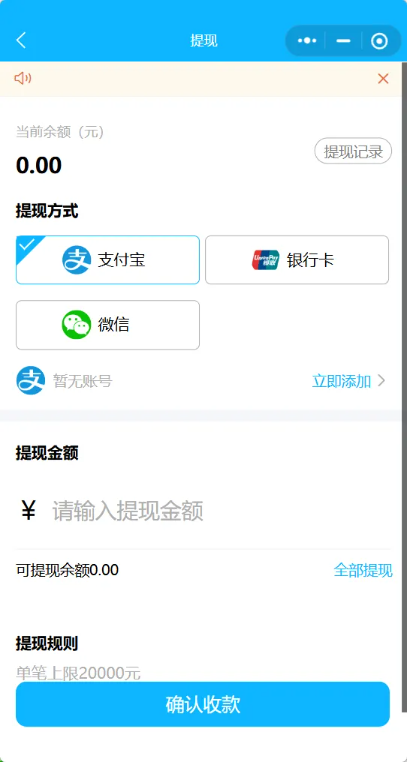
Task: Go back using the top-left arrow
Action: (21, 40)
